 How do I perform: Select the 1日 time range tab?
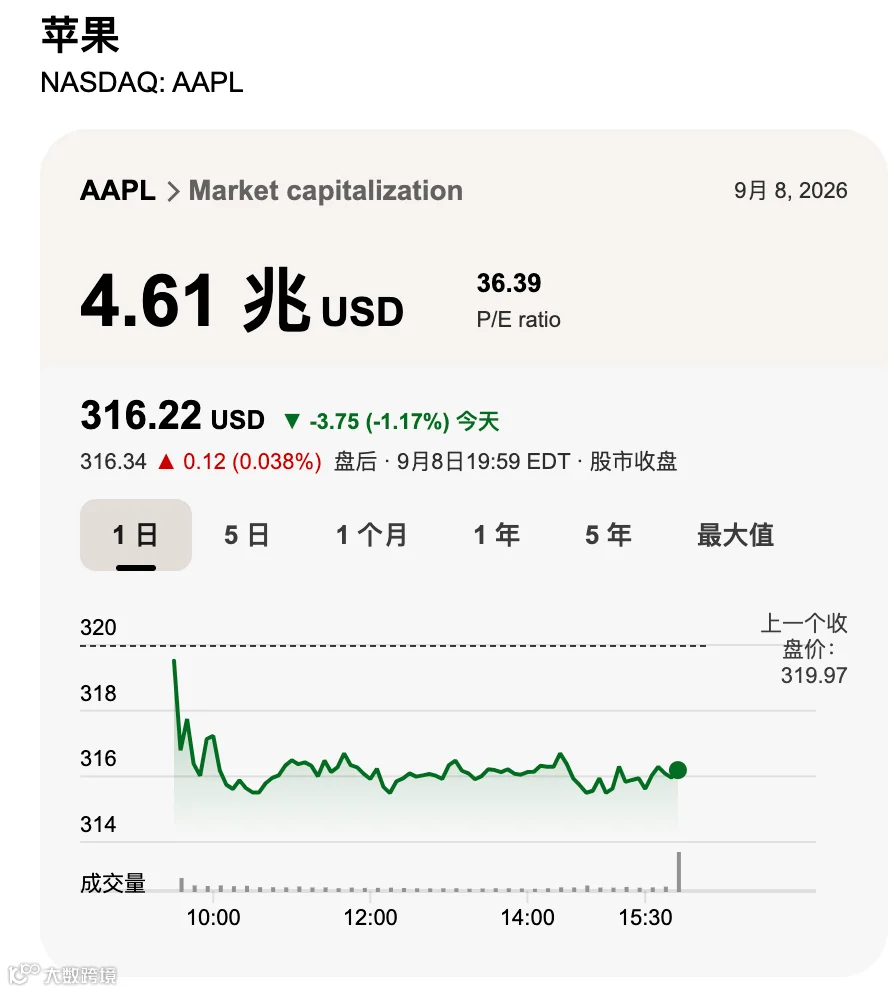point(135,535)
